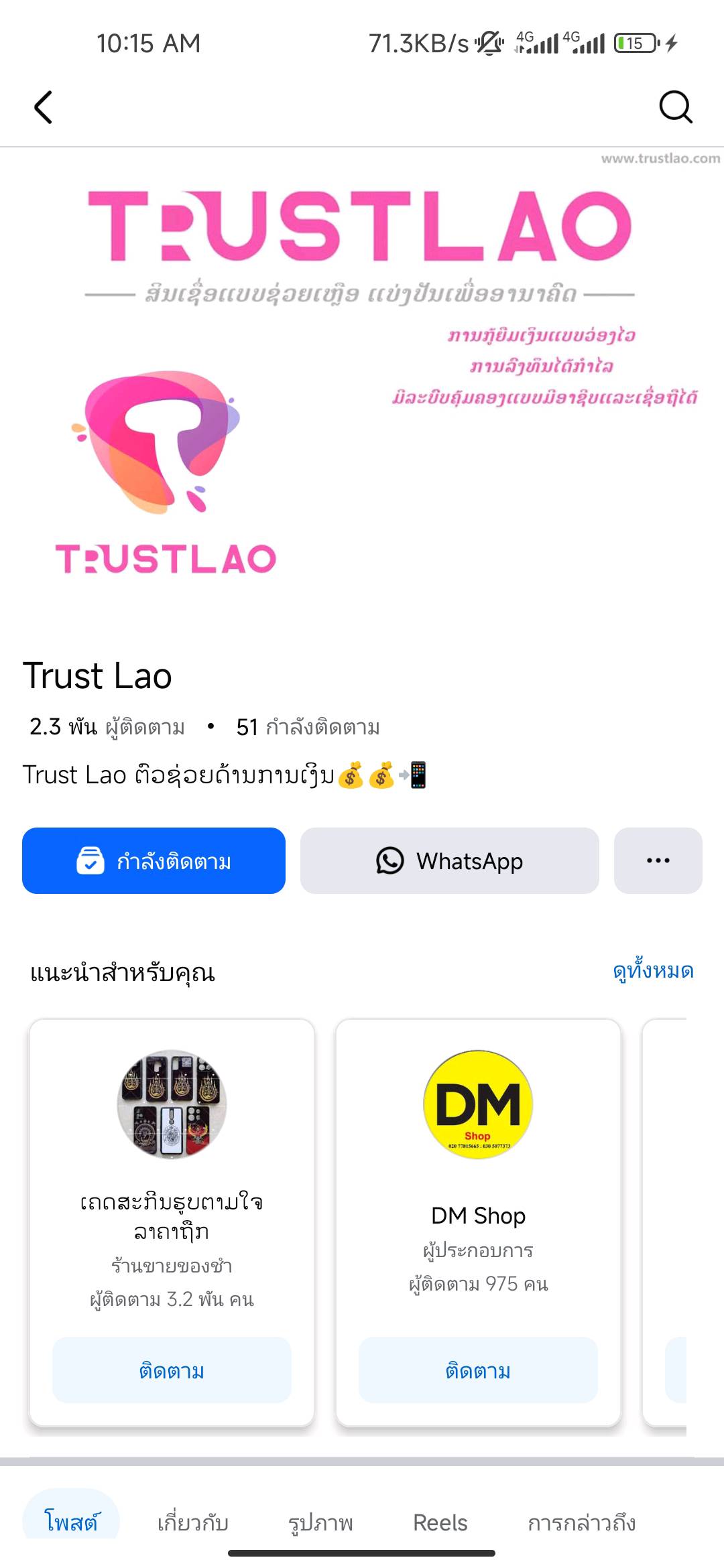The height and width of the screenshot is (1568, 724).
Task: Follow the DM Shop page
Action: point(478,1370)
